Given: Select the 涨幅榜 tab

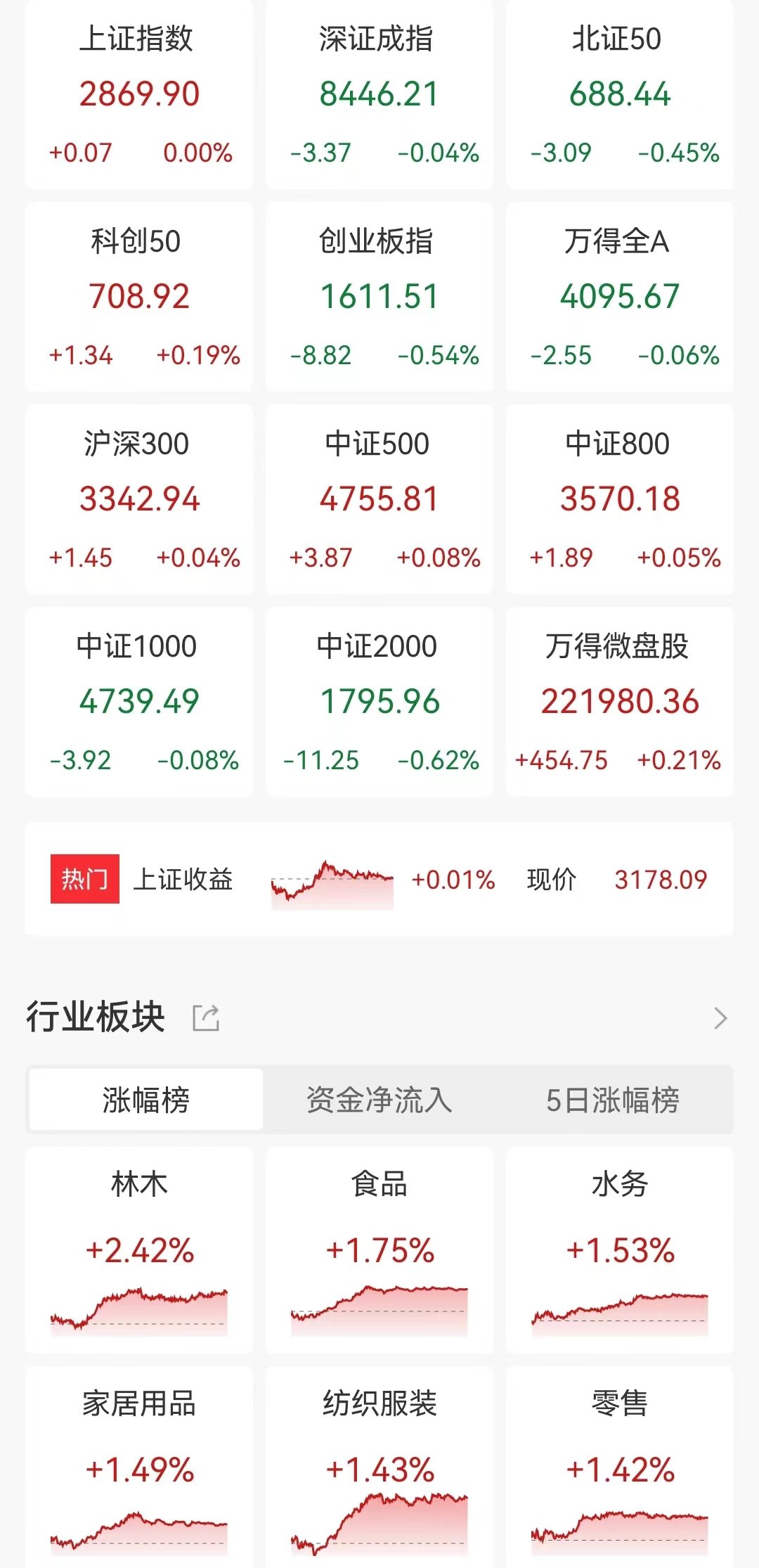Looking at the screenshot, I should click(x=146, y=1100).
